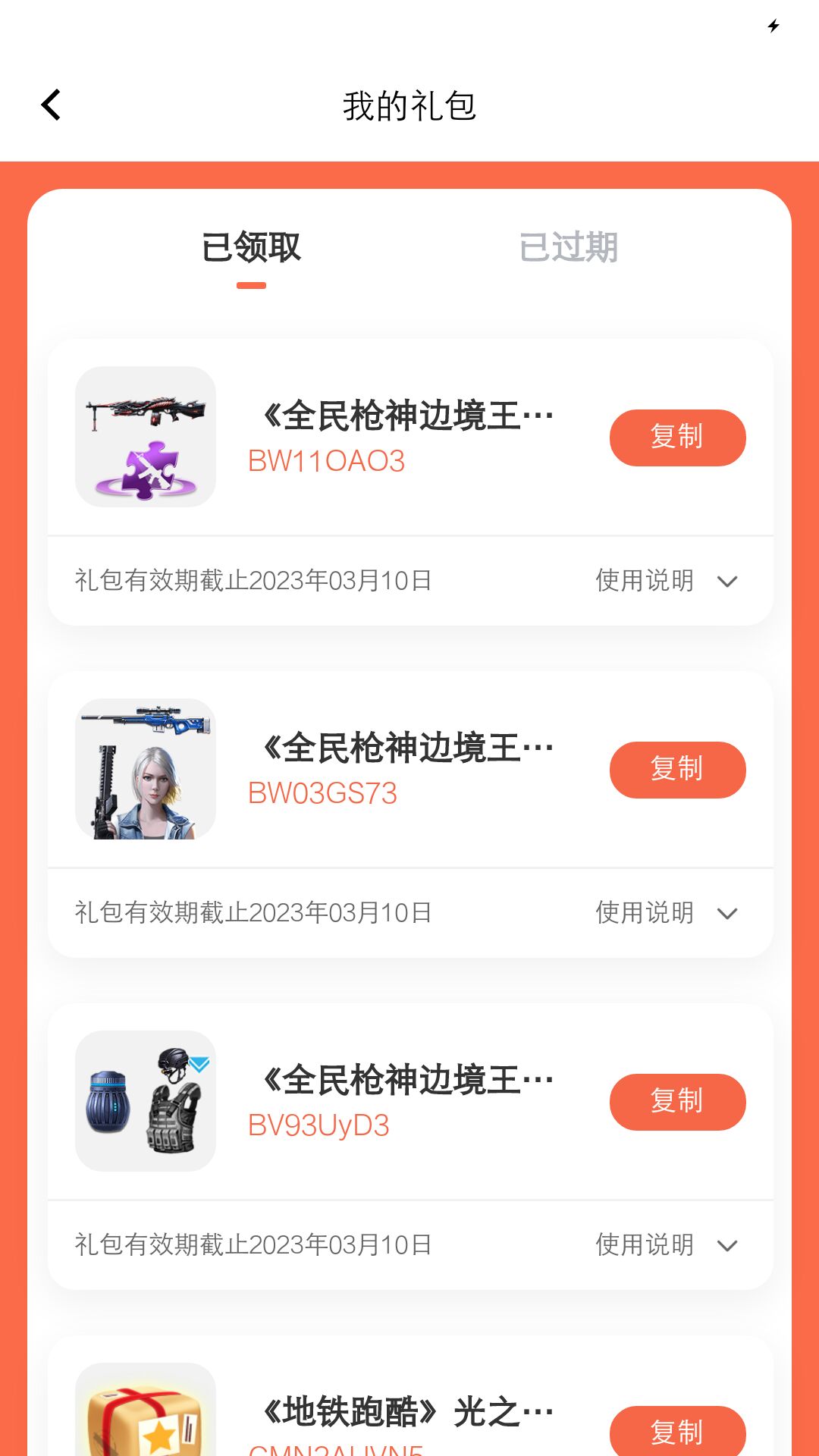Select the 已领取 tab
This screenshot has height=1456, width=819.
(x=251, y=248)
